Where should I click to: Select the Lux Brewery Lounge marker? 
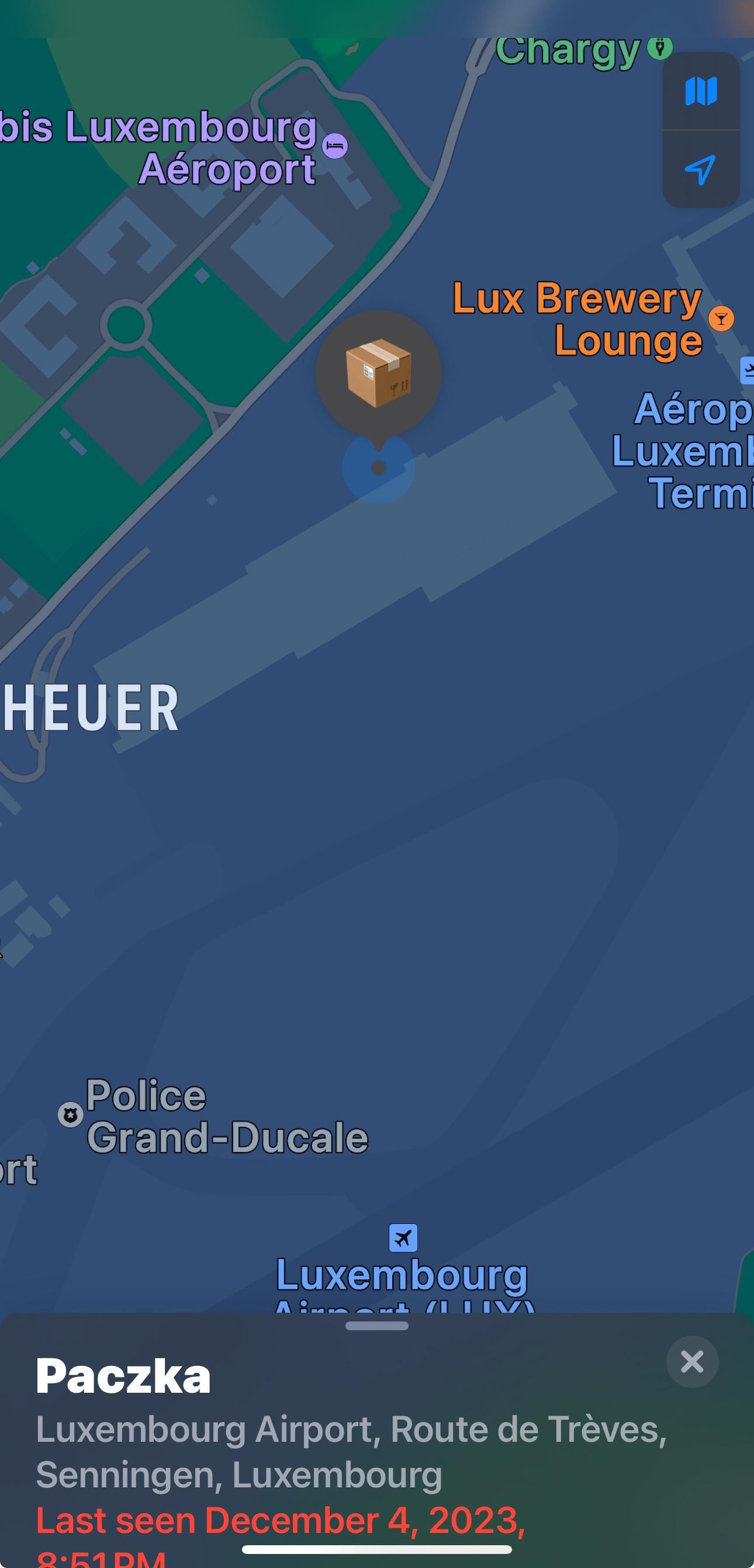click(721, 318)
